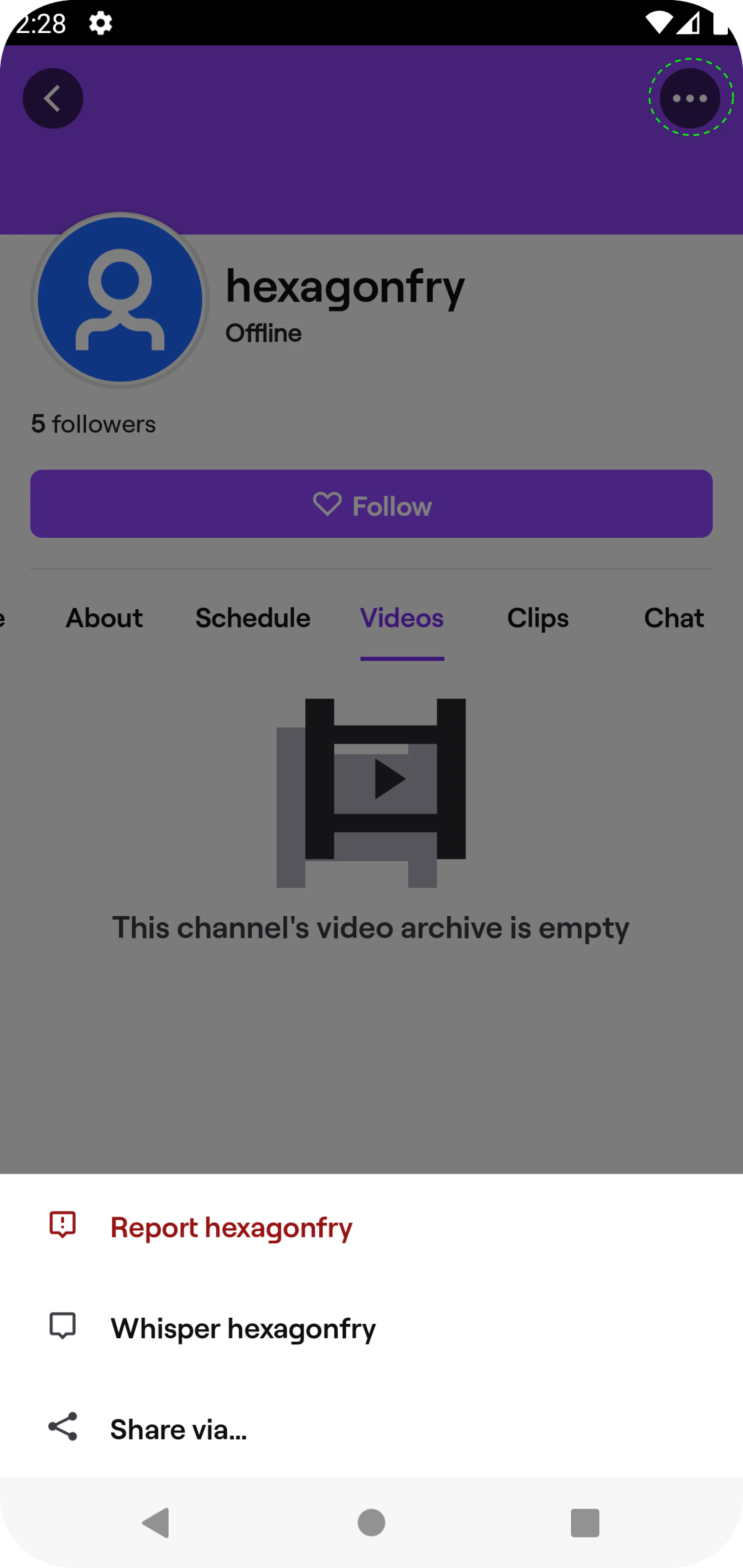743x1568 pixels.
Task: Select the Videos tab
Action: coord(402,619)
